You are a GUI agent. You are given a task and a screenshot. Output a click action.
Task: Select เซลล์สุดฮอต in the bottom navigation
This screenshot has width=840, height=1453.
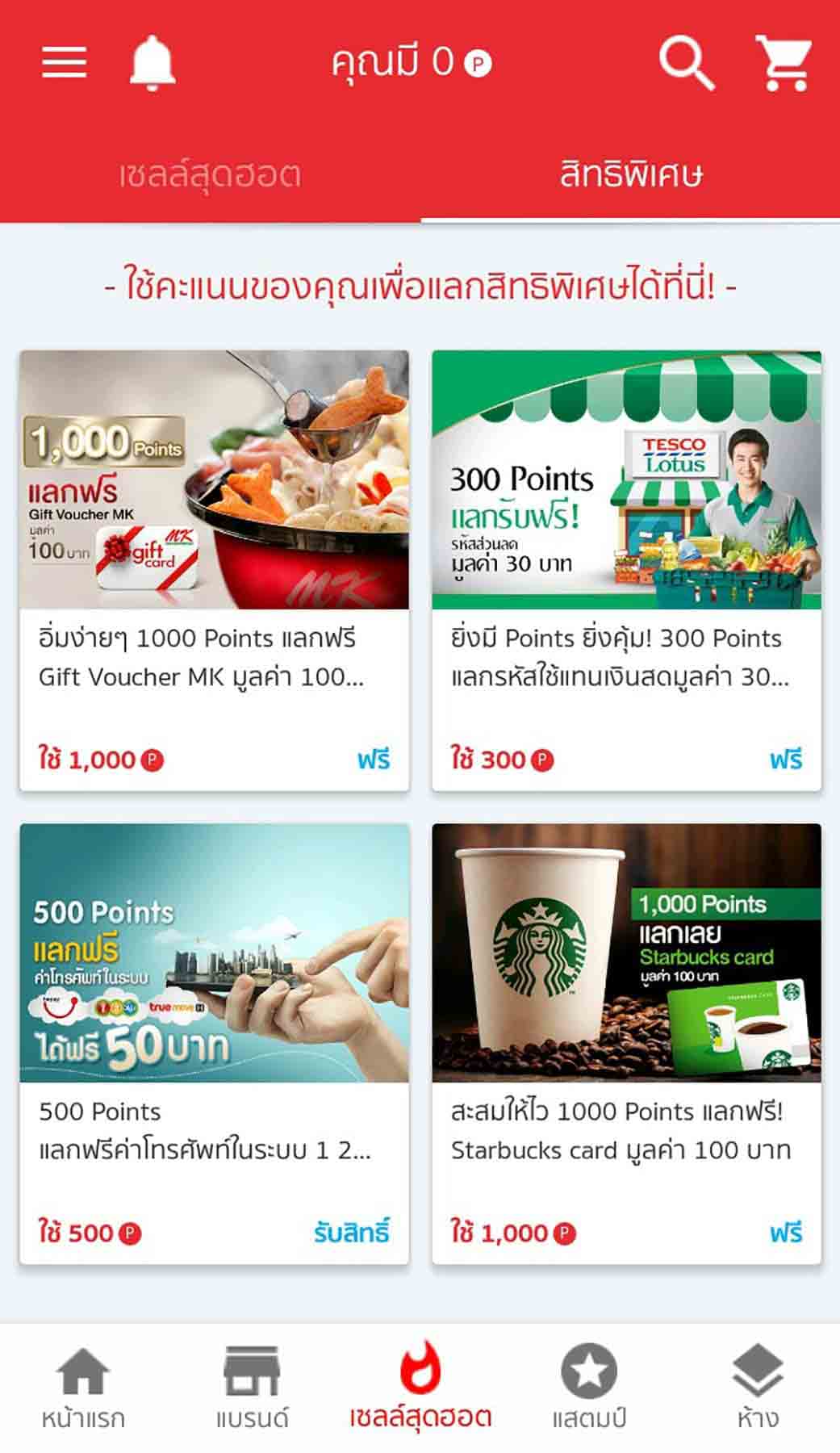[420, 1388]
